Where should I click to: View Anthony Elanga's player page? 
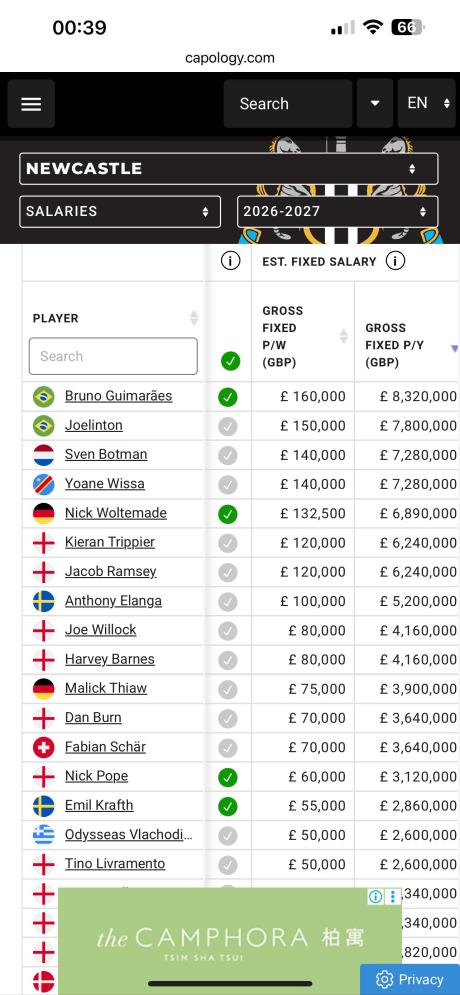(113, 600)
